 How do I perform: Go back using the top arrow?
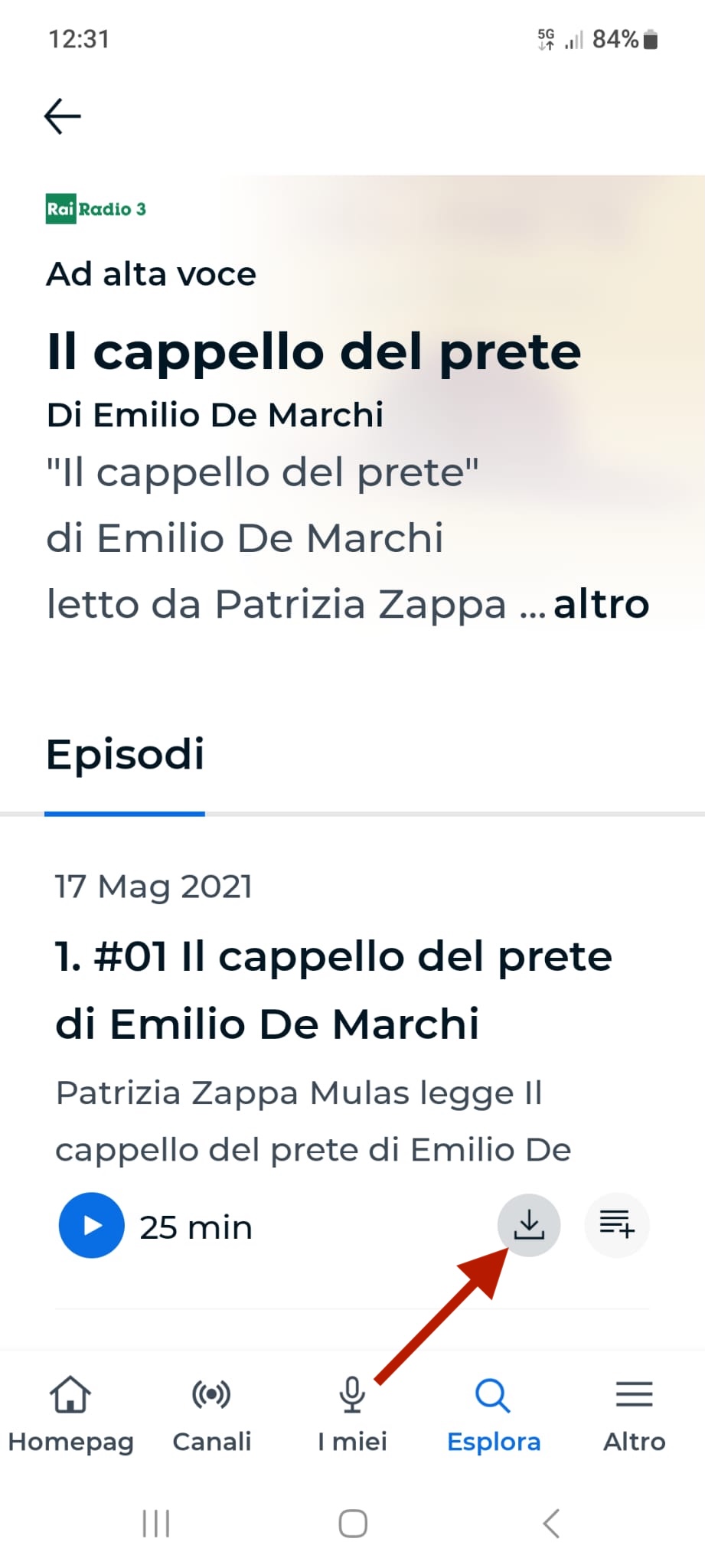63,116
